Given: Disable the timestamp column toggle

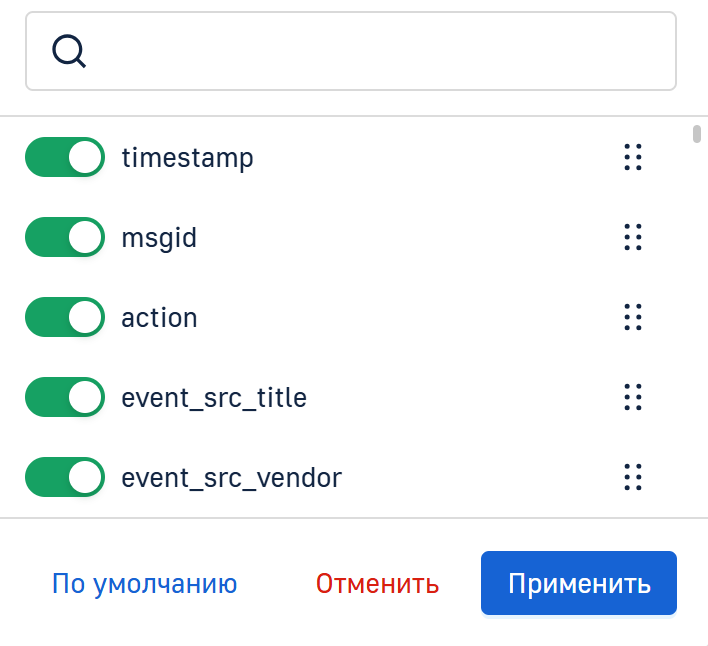Looking at the screenshot, I should [65, 157].
